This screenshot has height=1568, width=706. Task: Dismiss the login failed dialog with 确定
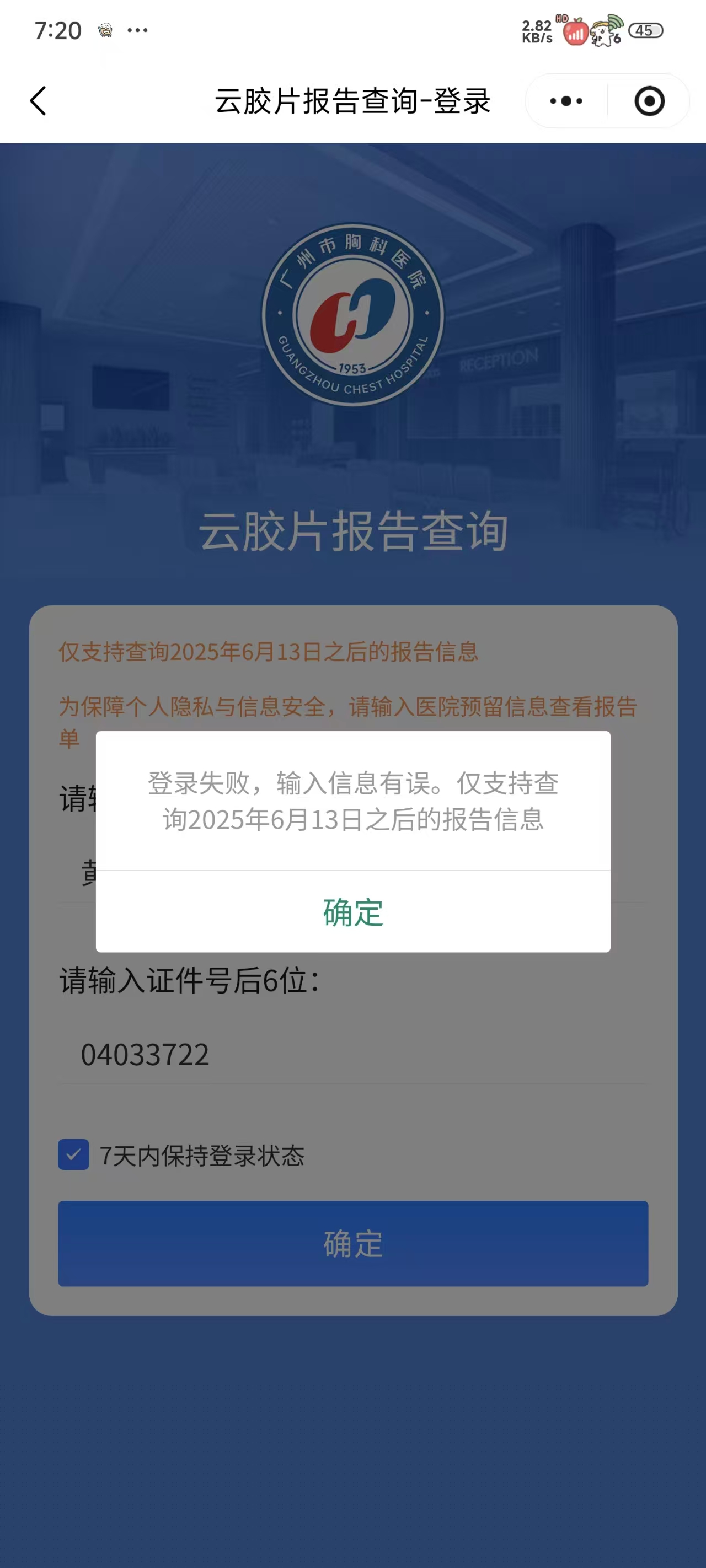click(352, 912)
